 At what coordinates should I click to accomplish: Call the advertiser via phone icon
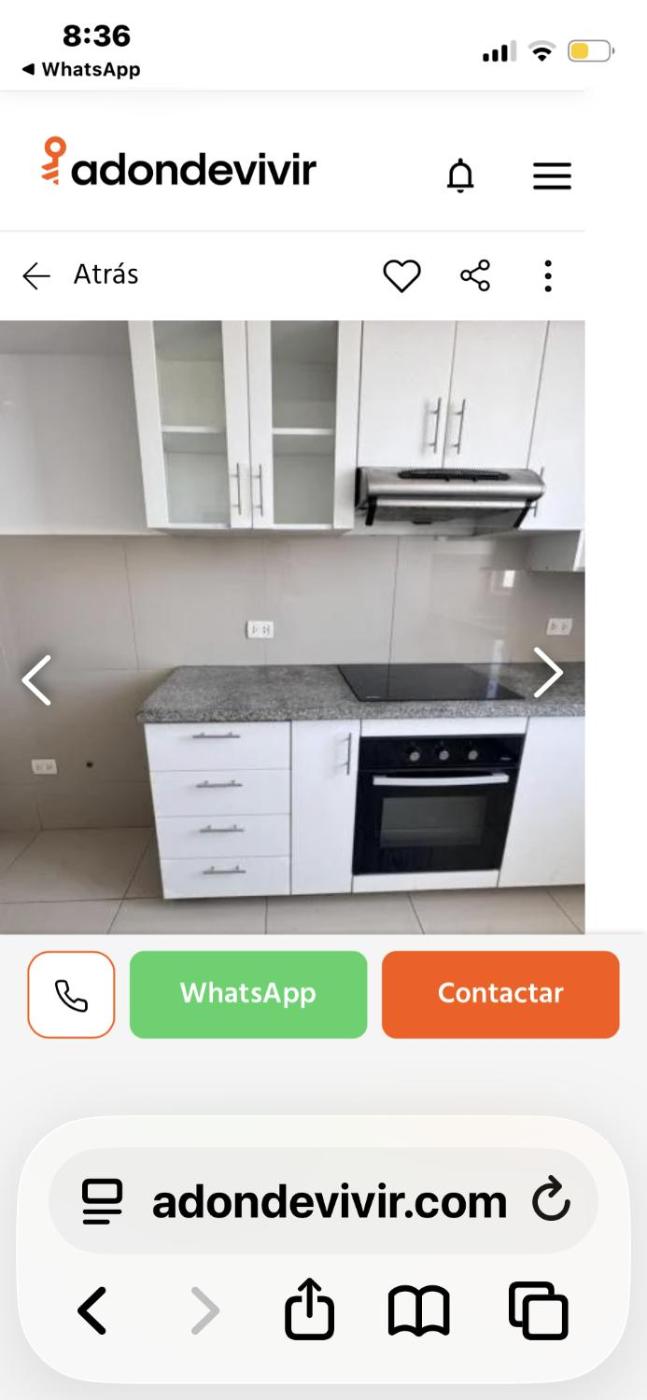[71, 994]
